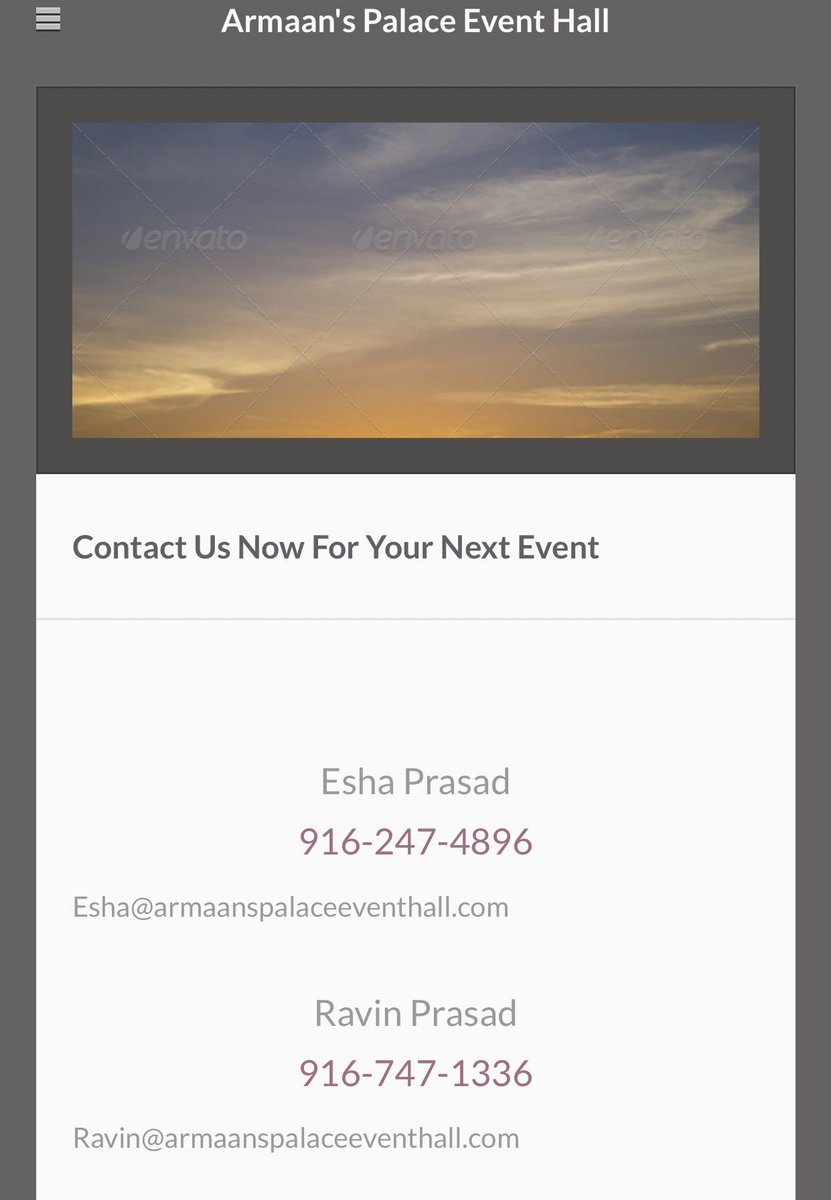Email Esha@armaanspalaceeventhall.com
This screenshot has width=831, height=1200.
coord(290,907)
